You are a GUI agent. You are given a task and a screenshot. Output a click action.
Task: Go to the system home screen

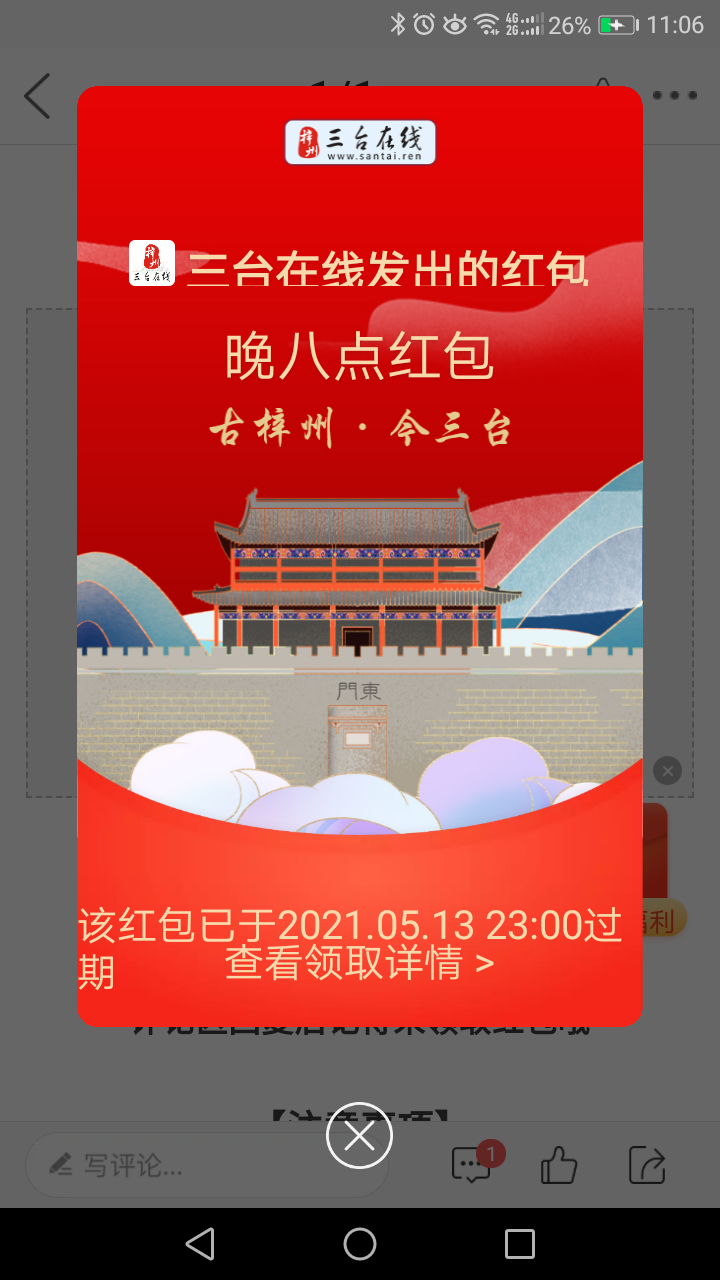(360, 1244)
